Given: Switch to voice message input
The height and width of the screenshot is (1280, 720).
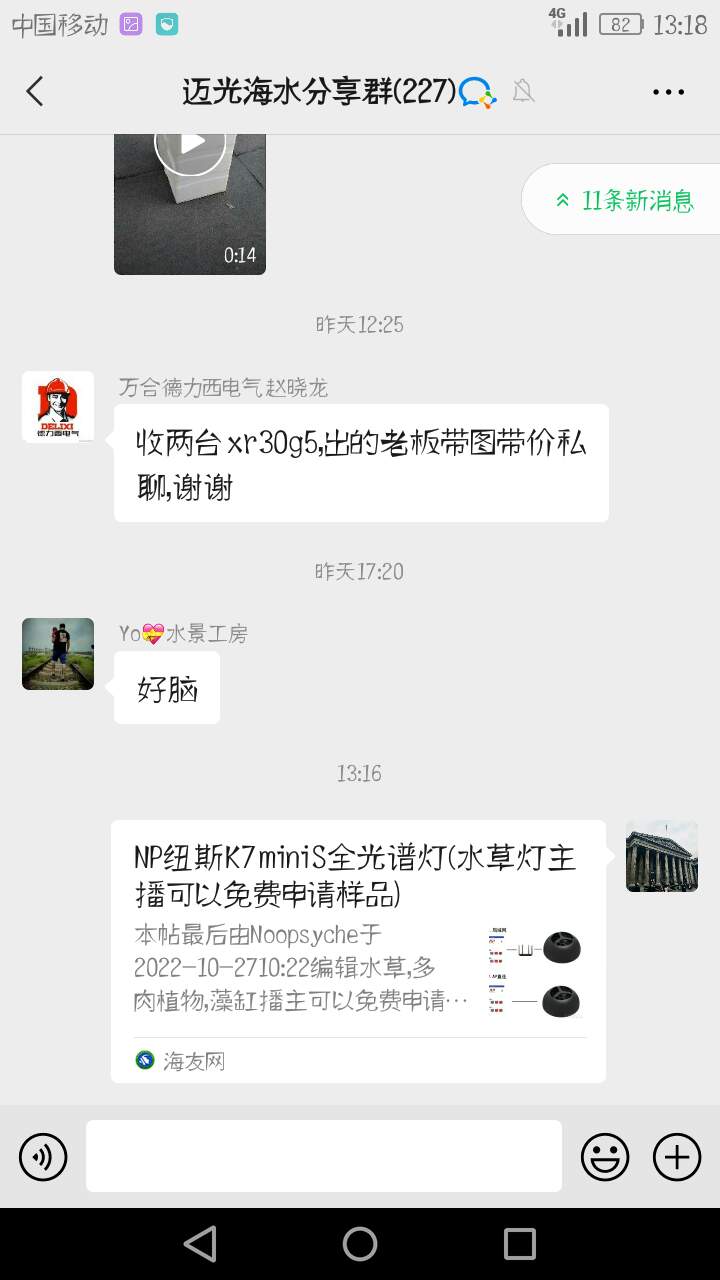Looking at the screenshot, I should 43,1157.
